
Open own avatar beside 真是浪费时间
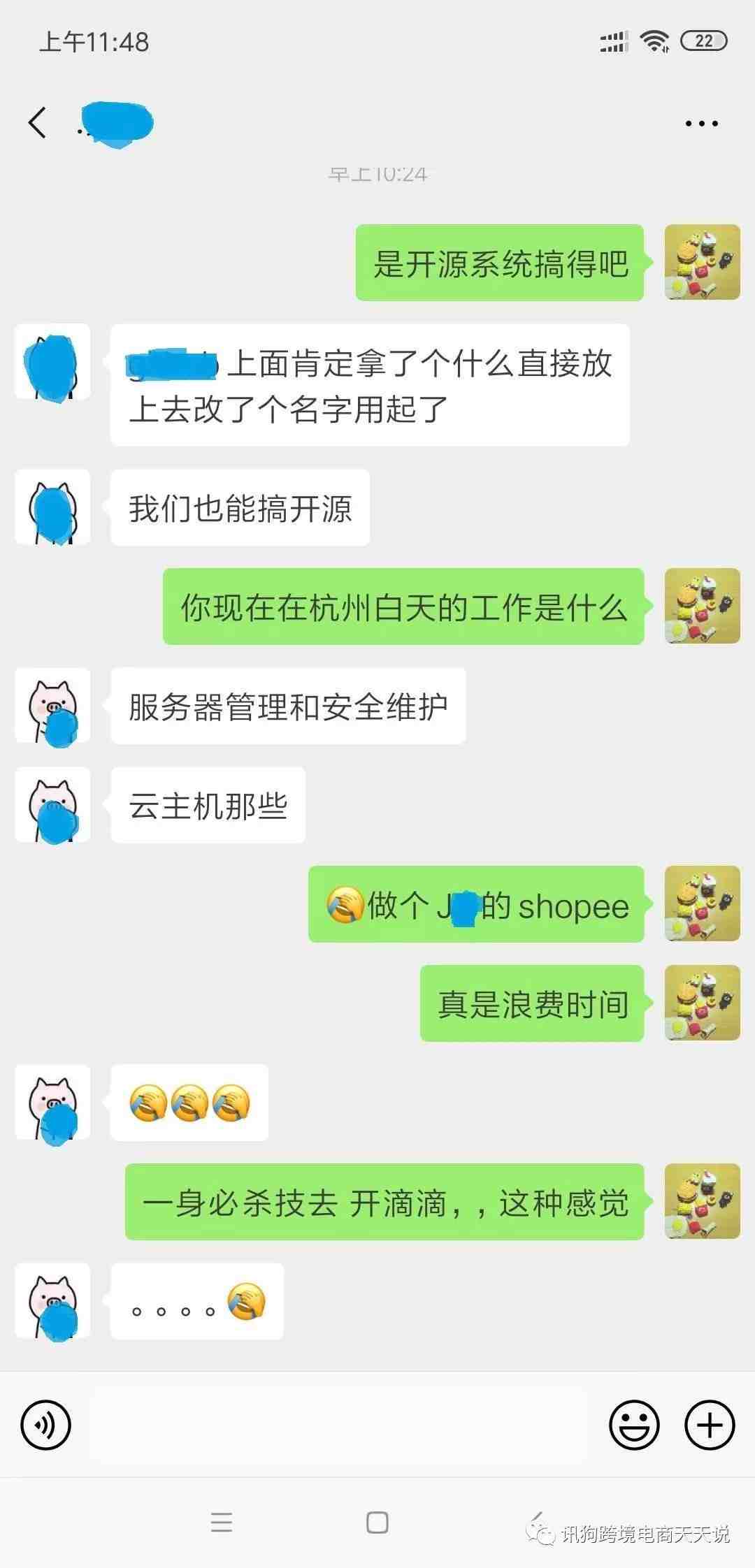pyautogui.click(x=702, y=1003)
